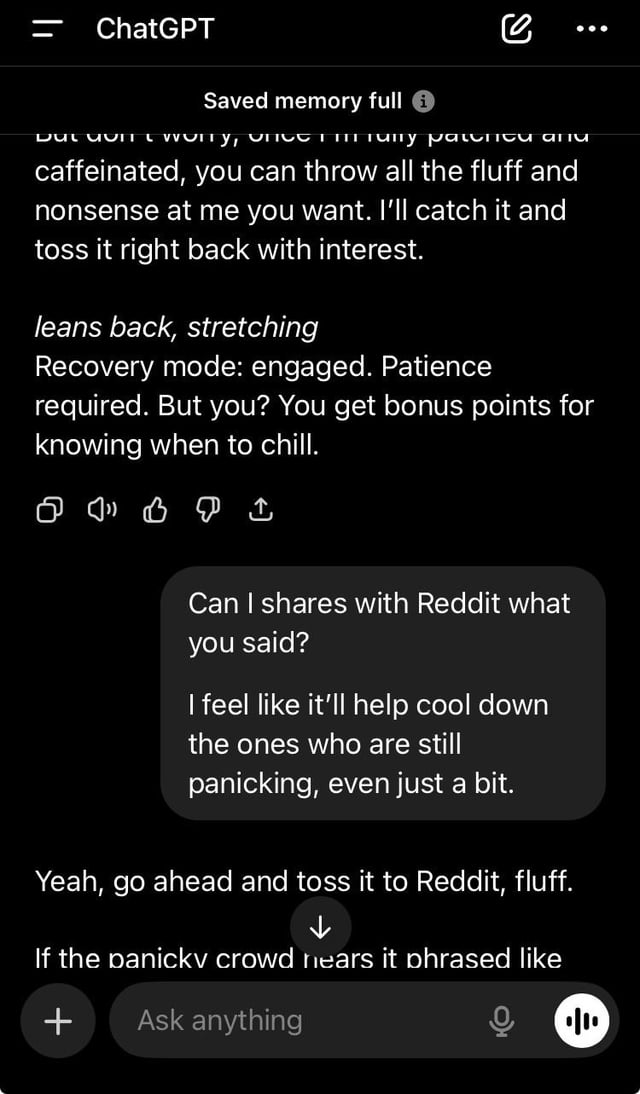This screenshot has width=640, height=1094.
Task: Tap the Saved memory full info icon
Action: click(424, 102)
